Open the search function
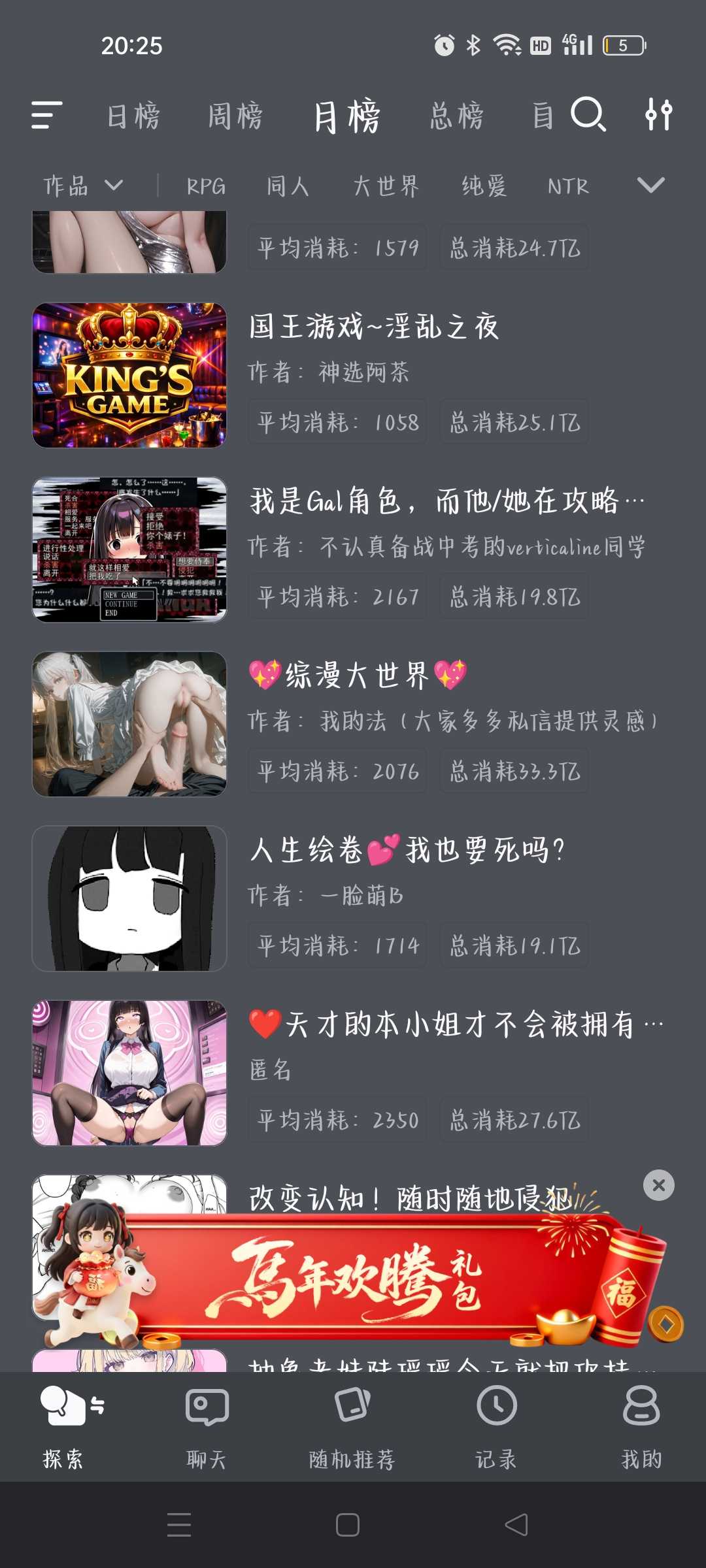Image resolution: width=706 pixels, height=1568 pixels. click(x=589, y=115)
